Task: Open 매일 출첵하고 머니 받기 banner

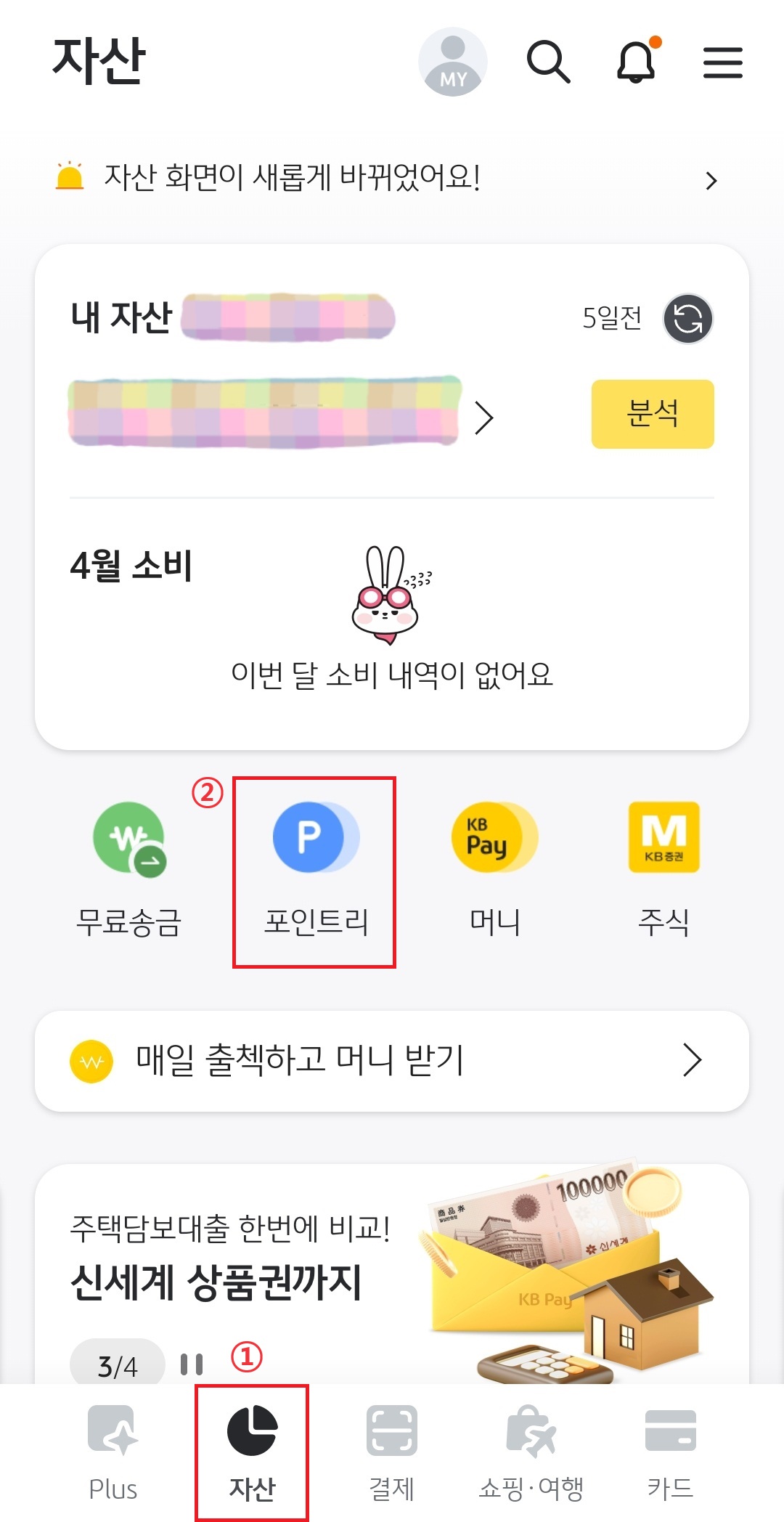Action: tap(392, 1062)
